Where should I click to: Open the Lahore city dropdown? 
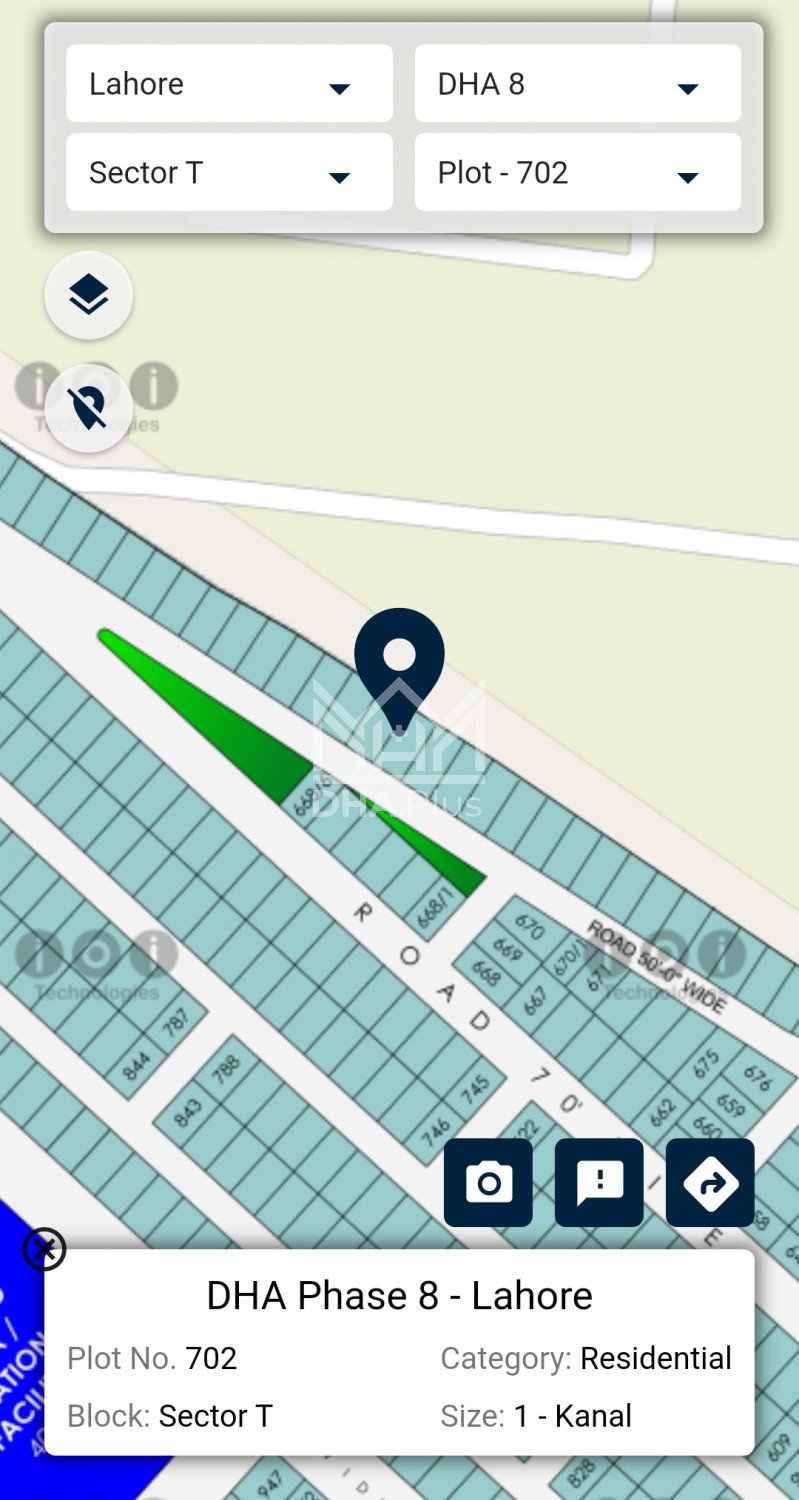click(x=229, y=84)
